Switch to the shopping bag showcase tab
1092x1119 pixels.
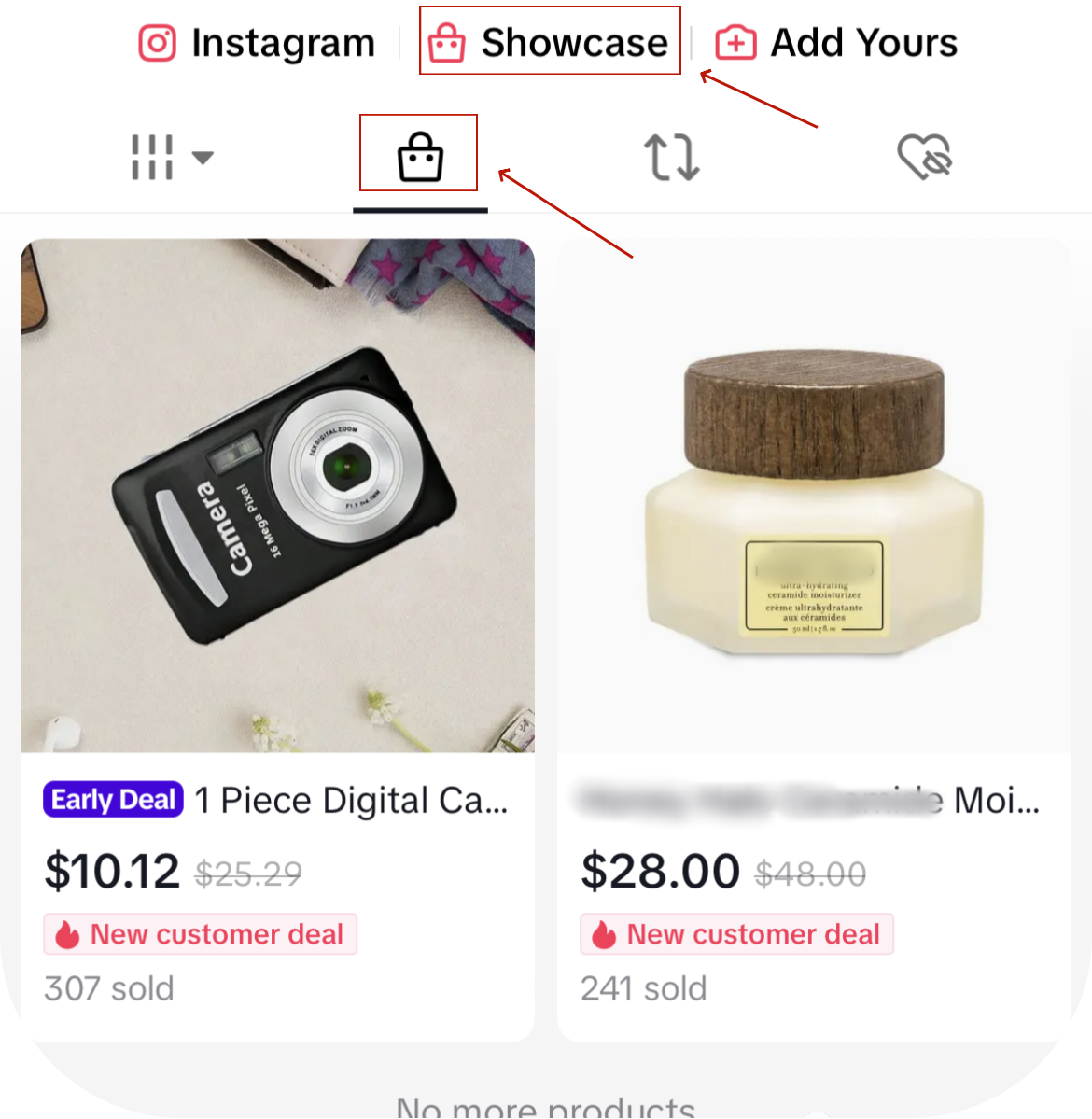tap(420, 157)
